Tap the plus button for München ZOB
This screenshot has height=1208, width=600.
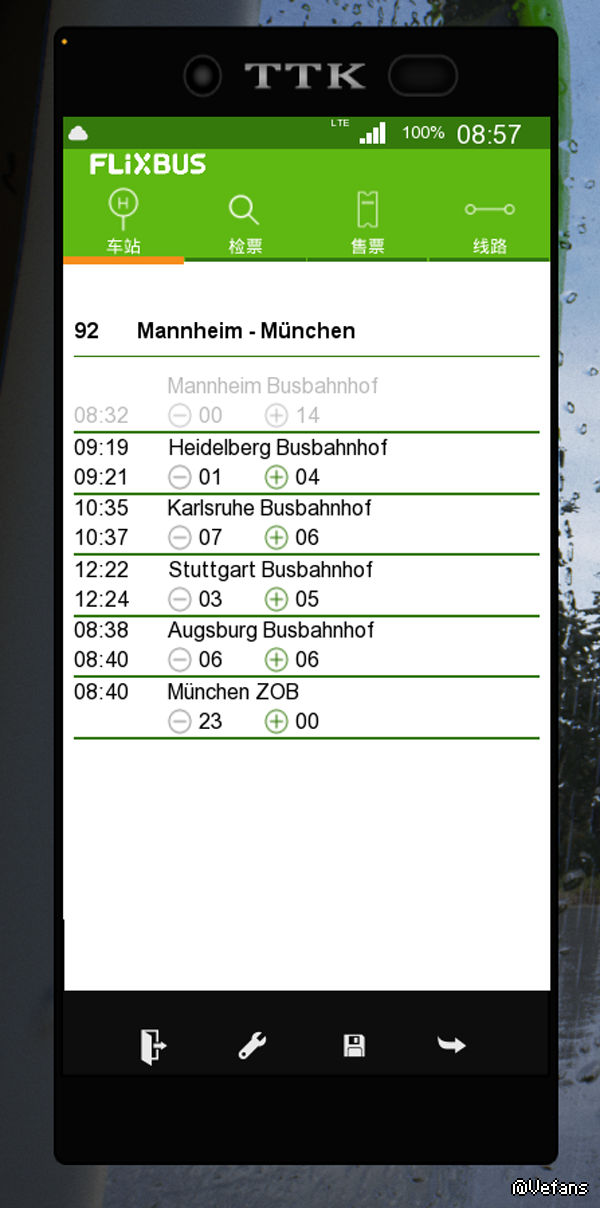tap(276, 721)
